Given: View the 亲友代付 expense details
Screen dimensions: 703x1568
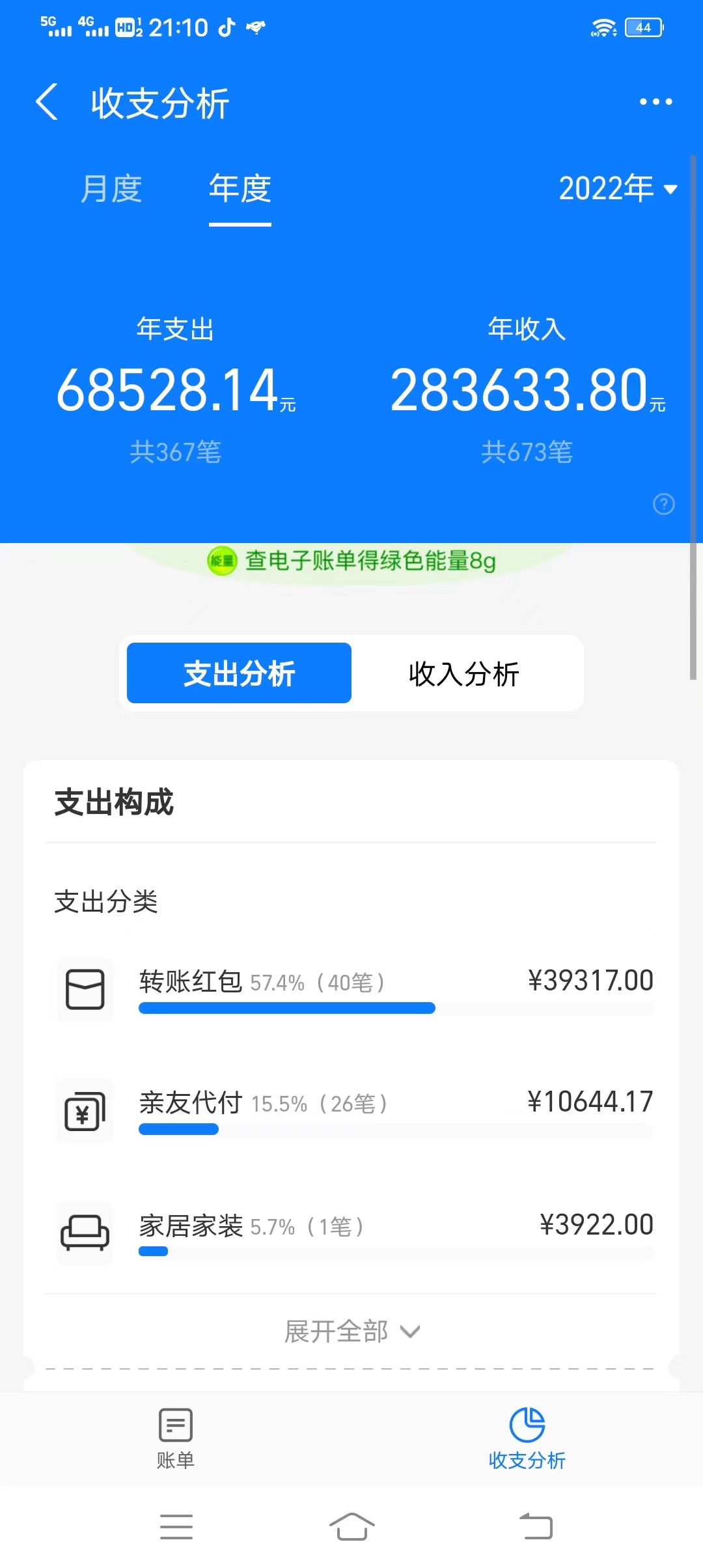Looking at the screenshot, I should point(355,1110).
